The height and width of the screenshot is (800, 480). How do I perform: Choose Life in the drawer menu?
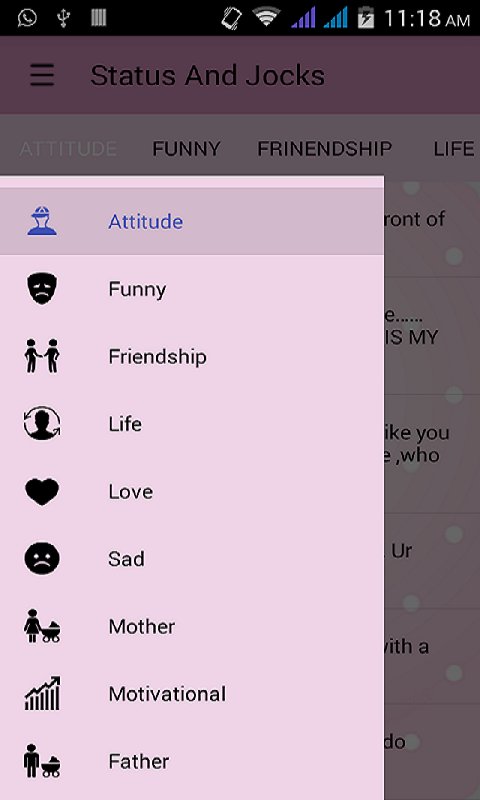click(x=192, y=423)
